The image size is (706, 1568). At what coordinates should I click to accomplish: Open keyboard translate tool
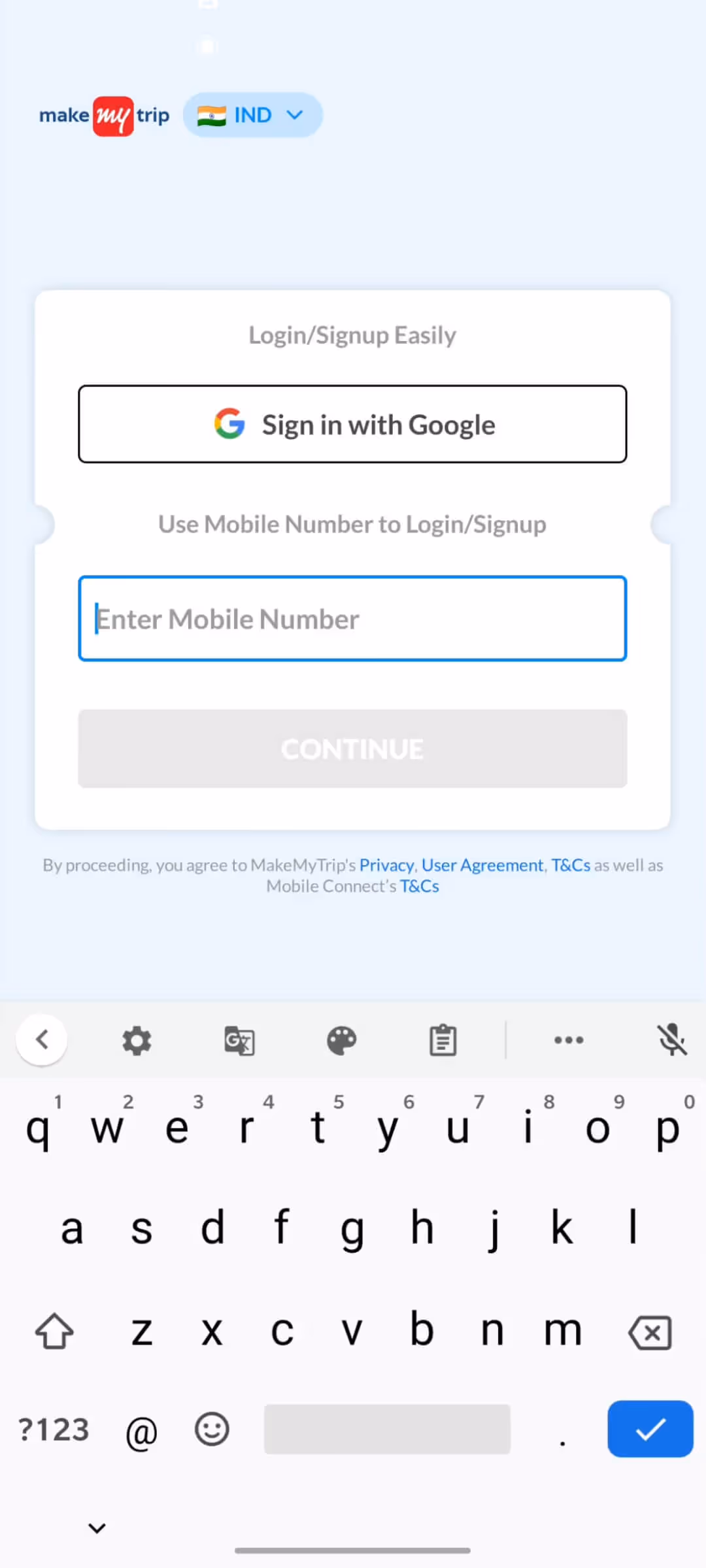(x=239, y=1040)
